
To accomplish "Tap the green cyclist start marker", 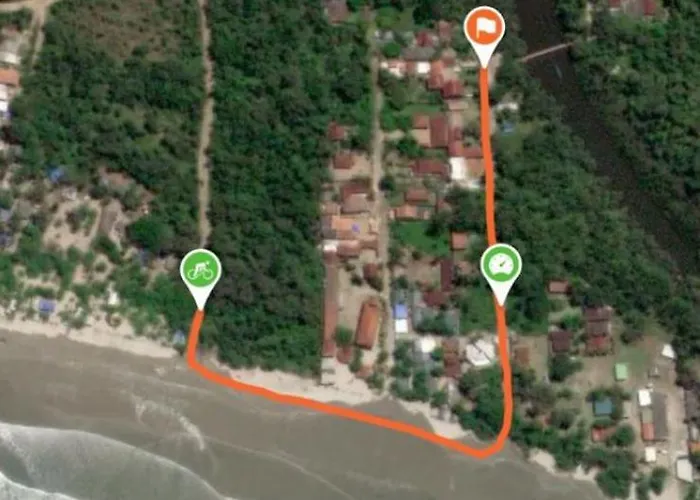I will pos(201,270).
